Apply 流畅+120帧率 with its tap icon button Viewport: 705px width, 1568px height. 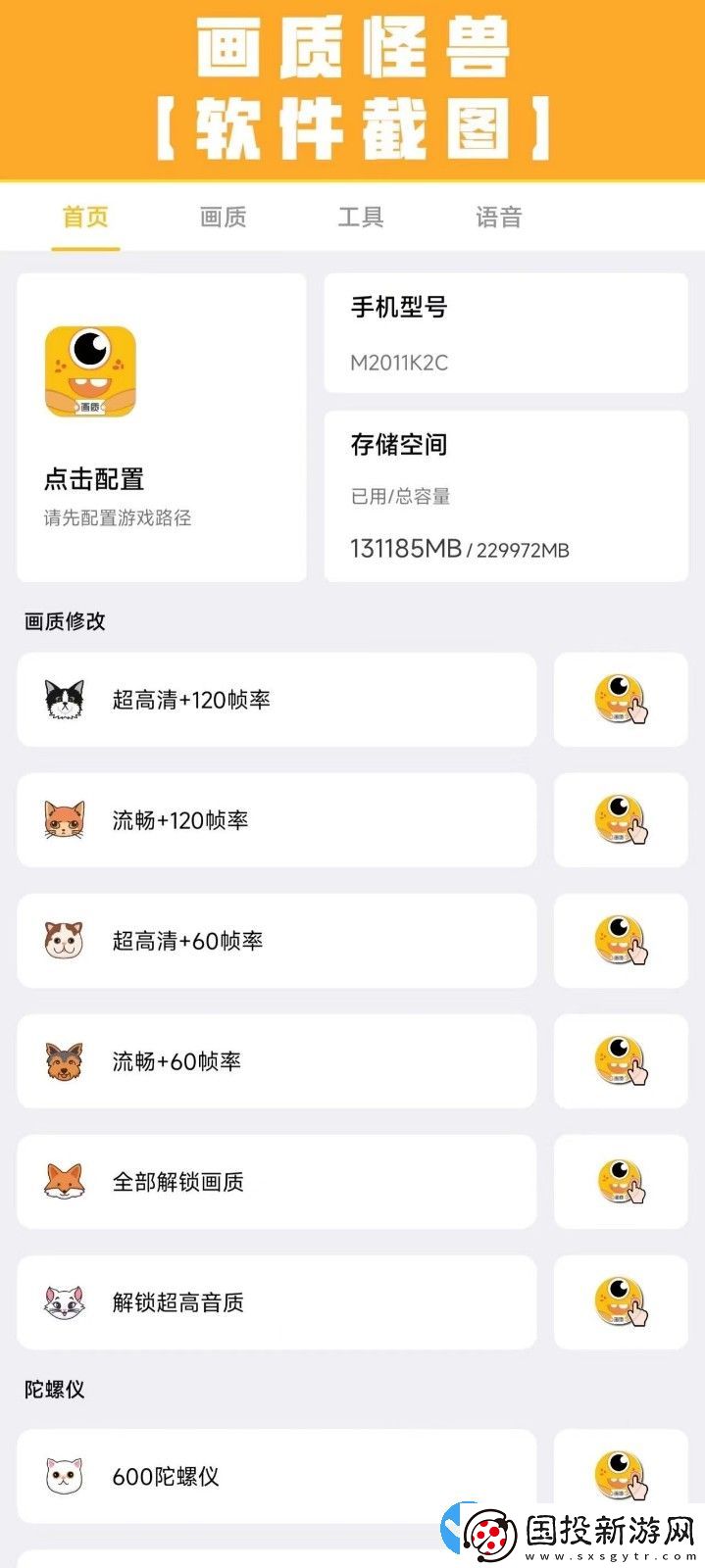coord(621,820)
